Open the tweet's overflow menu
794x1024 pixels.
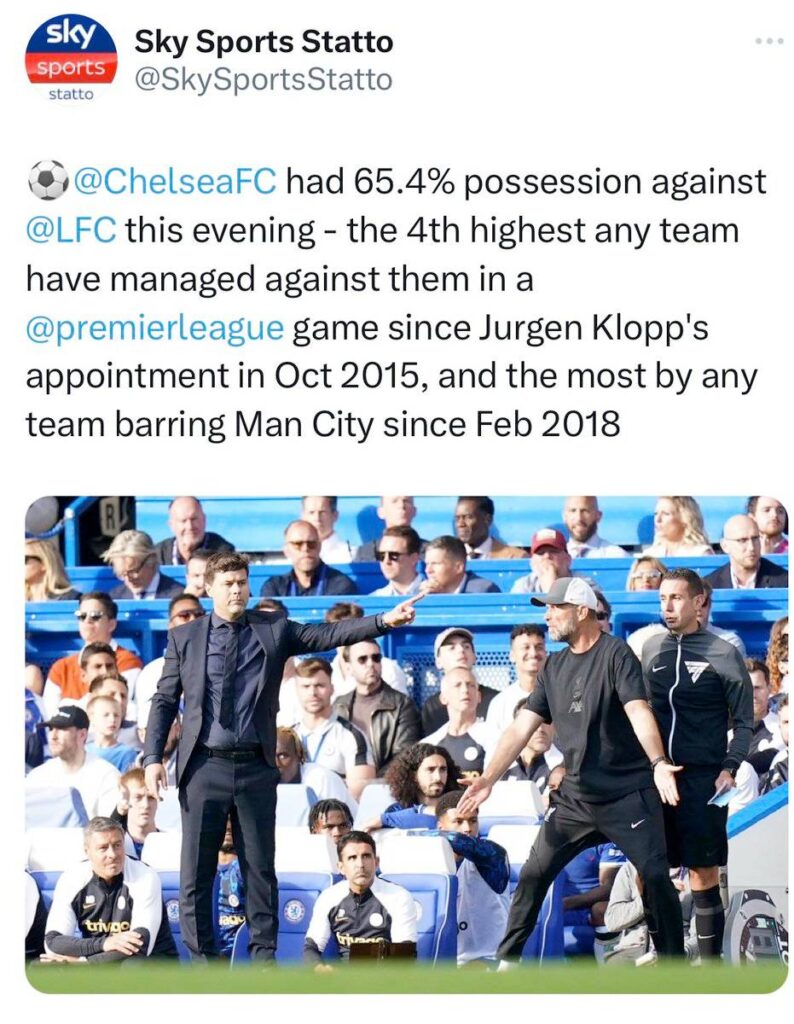(768, 41)
